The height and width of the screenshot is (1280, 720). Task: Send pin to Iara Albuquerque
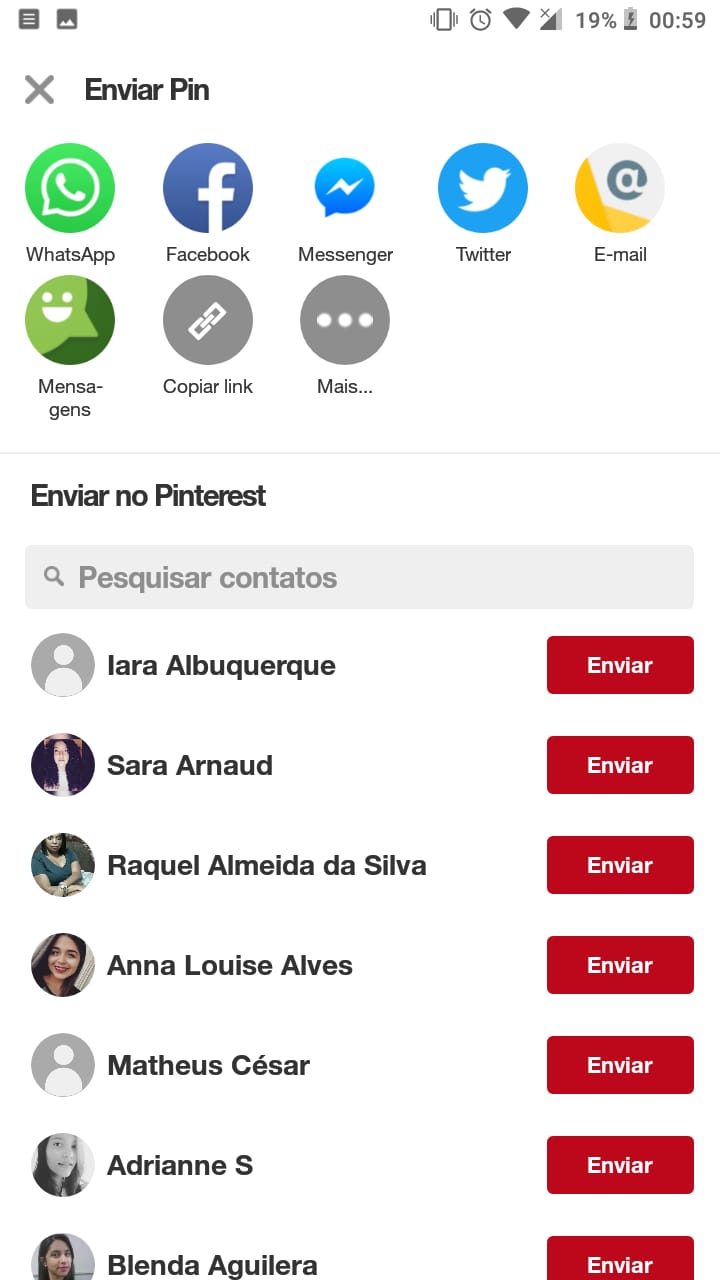(620, 665)
